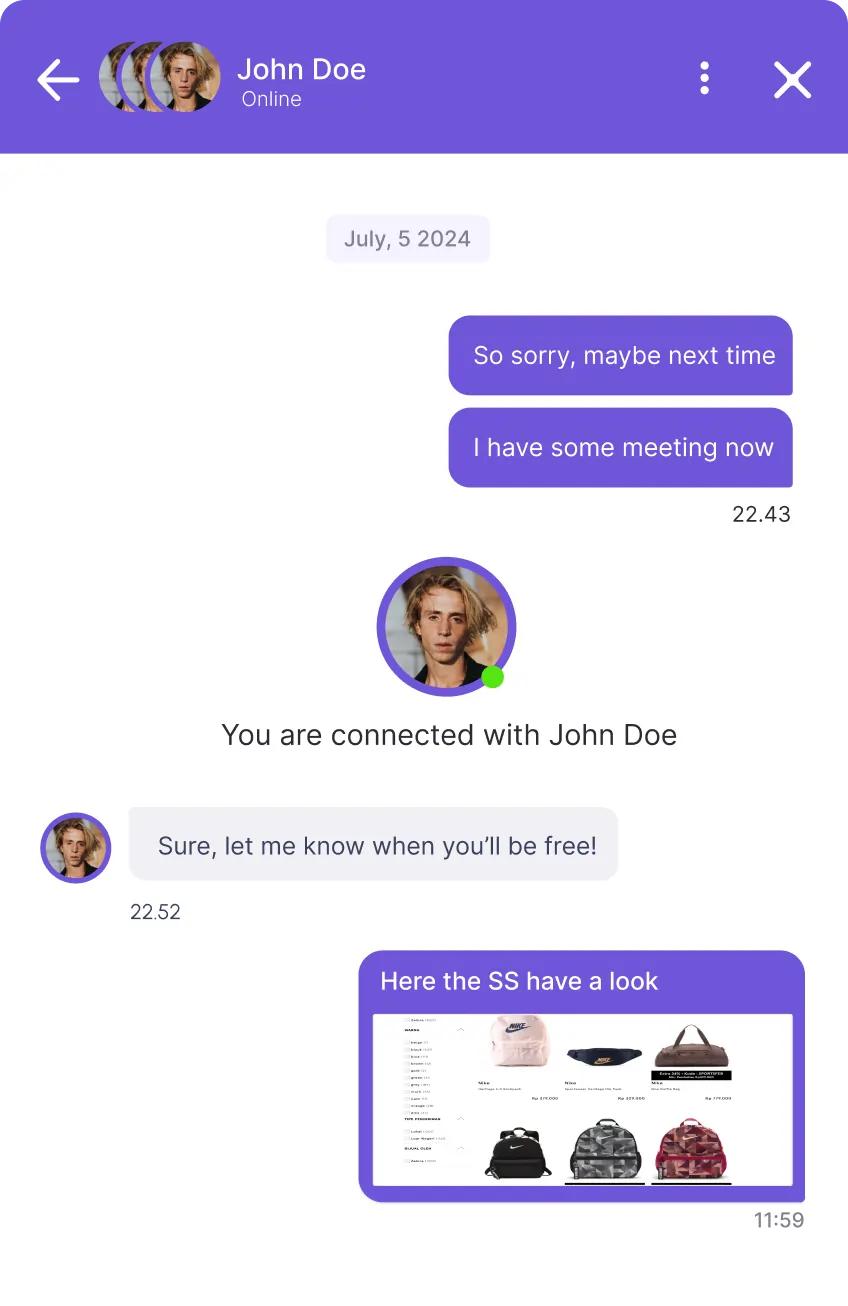Open the three-dot overflow menu
This screenshot has width=848, height=1306.
(705, 78)
